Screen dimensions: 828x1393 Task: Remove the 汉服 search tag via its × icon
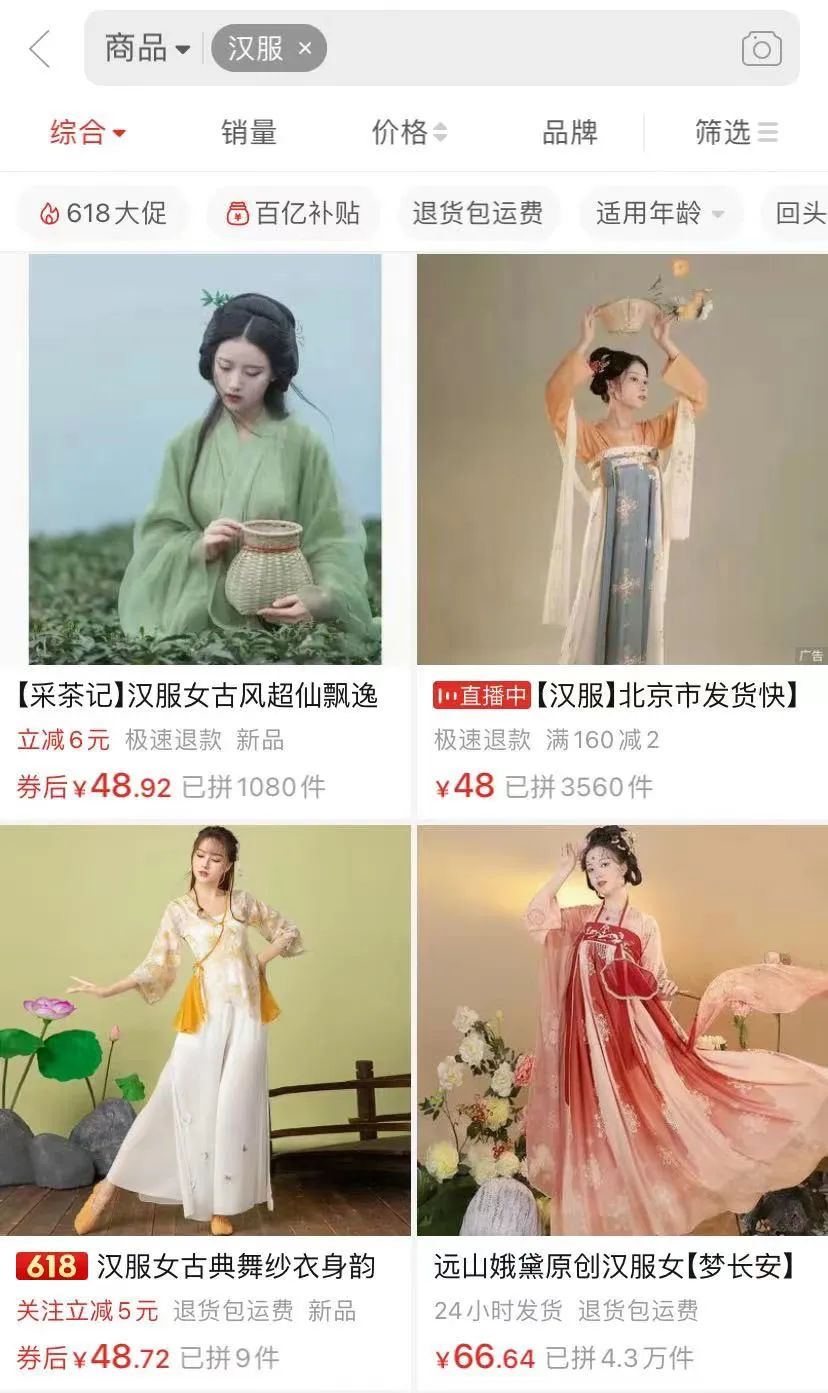pos(307,48)
